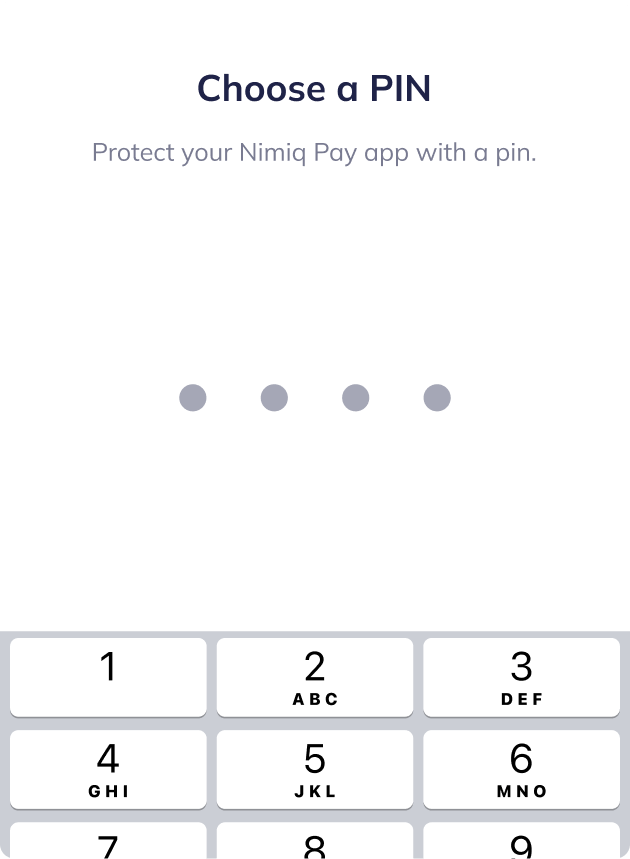Image resolution: width=630 pixels, height=859 pixels.
Task: Enter digit 9 on the keypad
Action: (521, 843)
